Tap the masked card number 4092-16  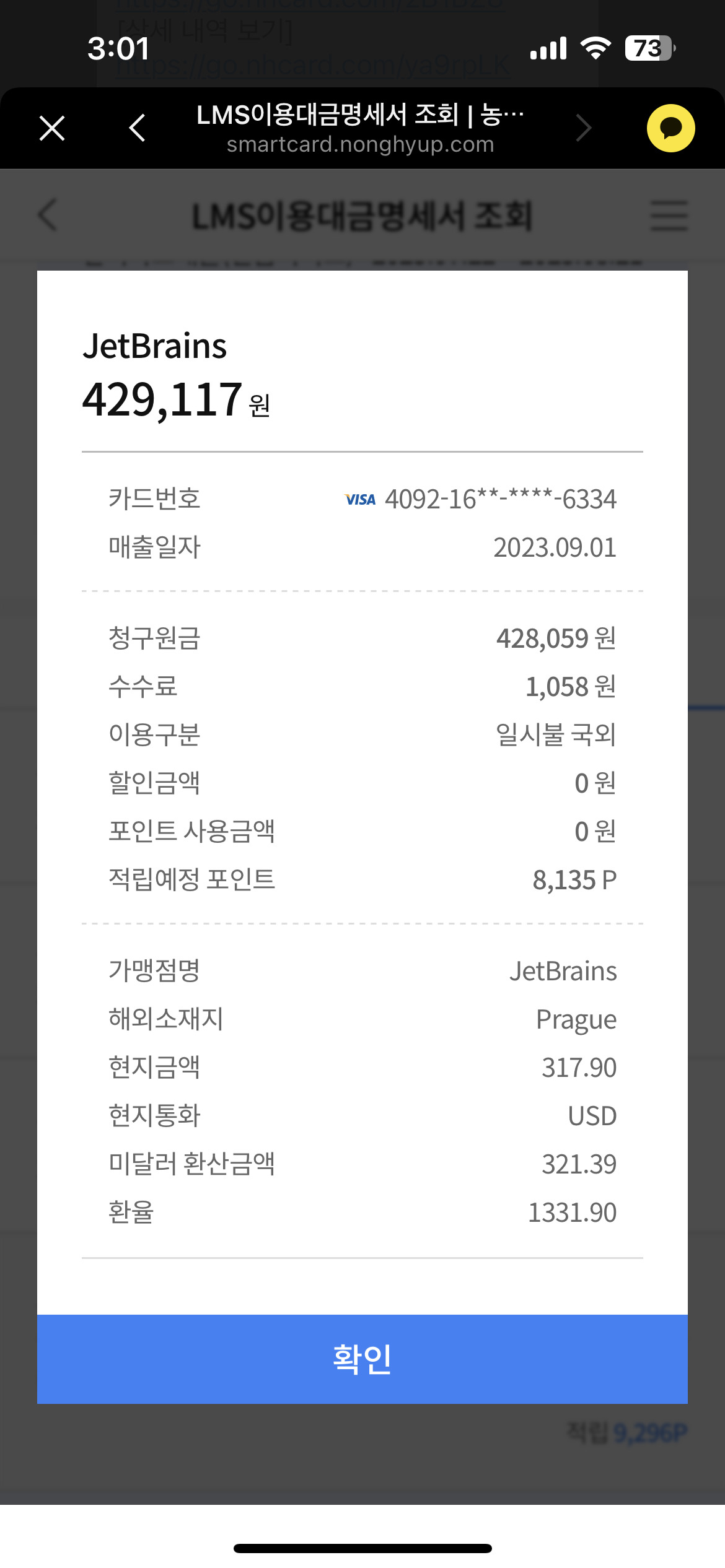pyautogui.click(x=500, y=499)
